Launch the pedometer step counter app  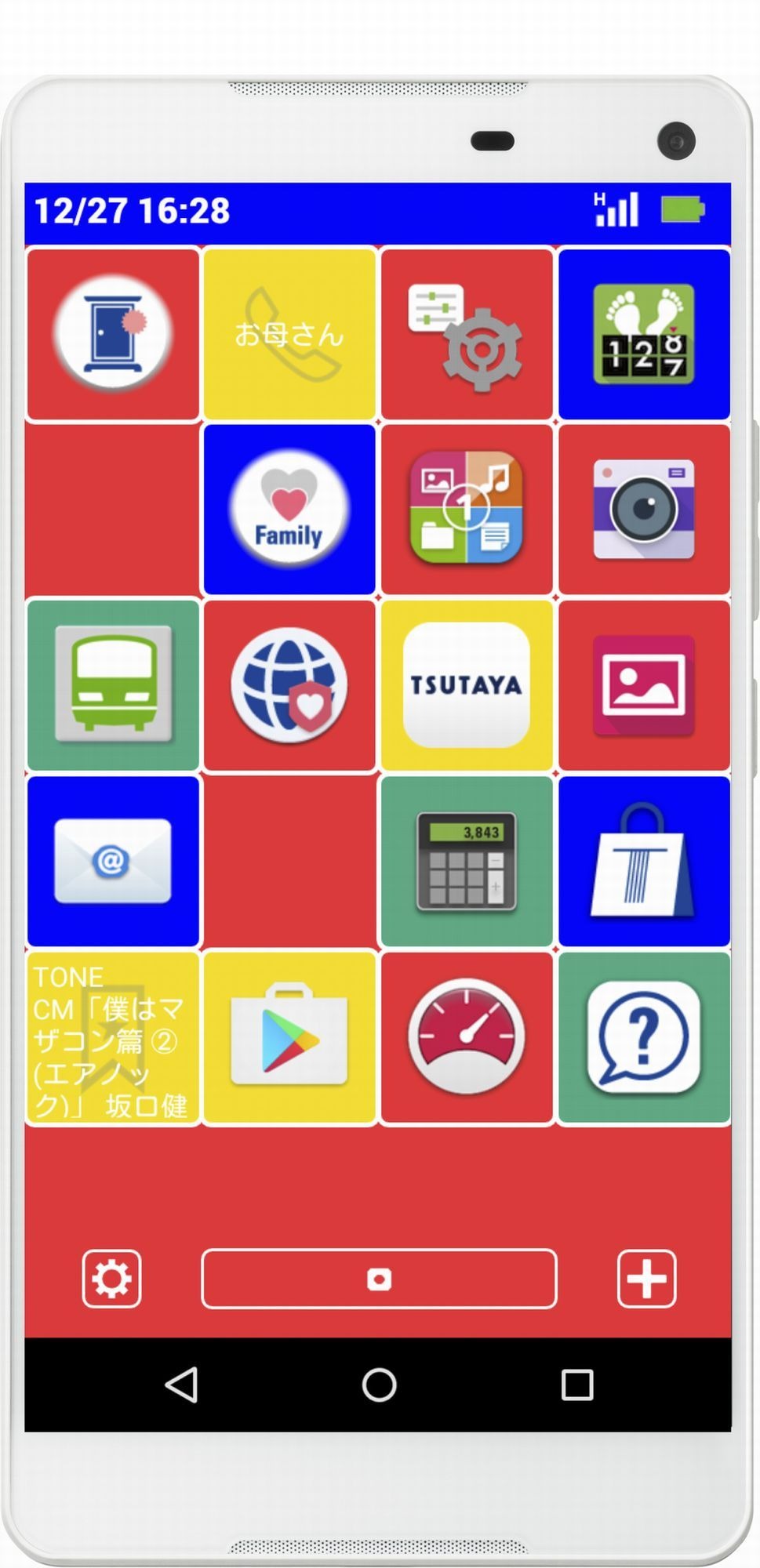click(644, 332)
